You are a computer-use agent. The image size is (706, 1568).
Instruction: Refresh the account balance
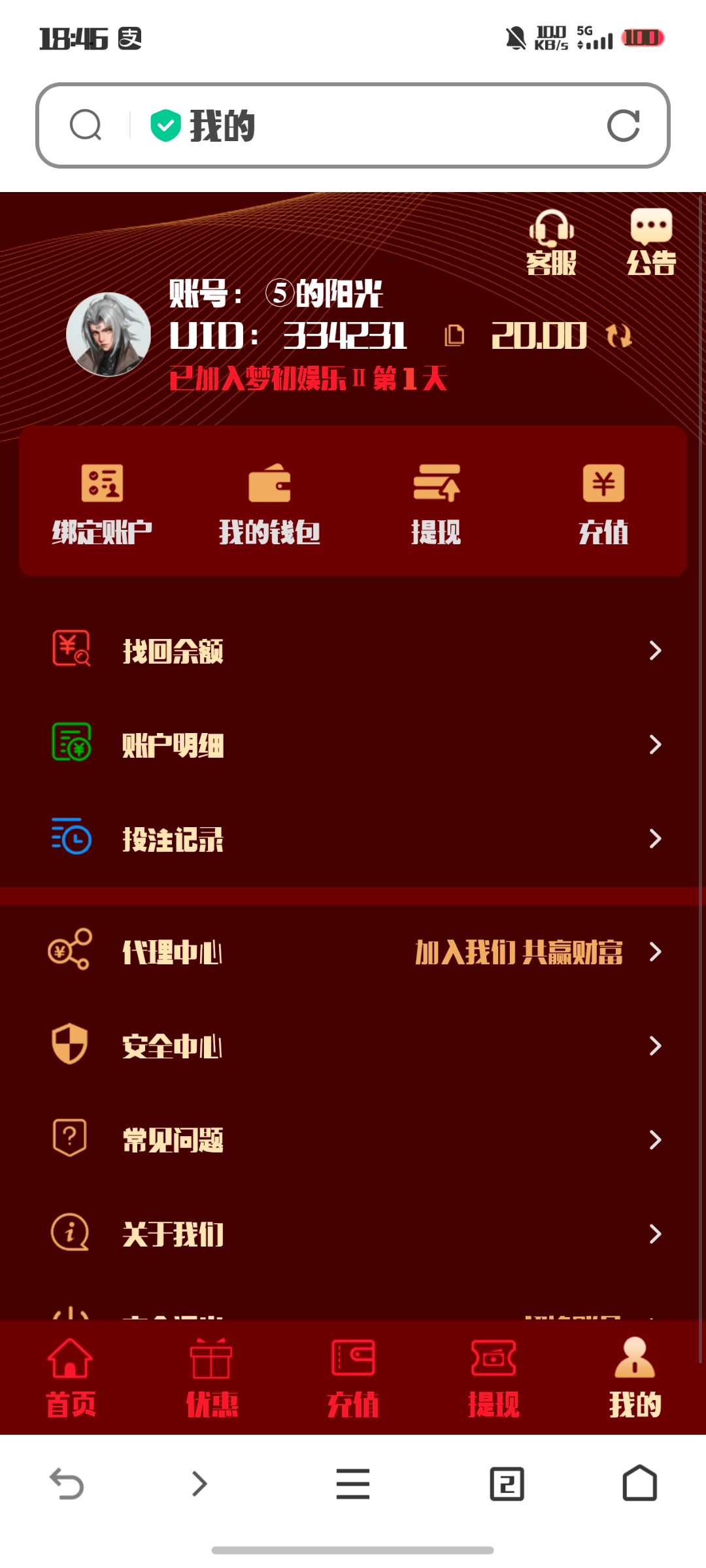618,336
